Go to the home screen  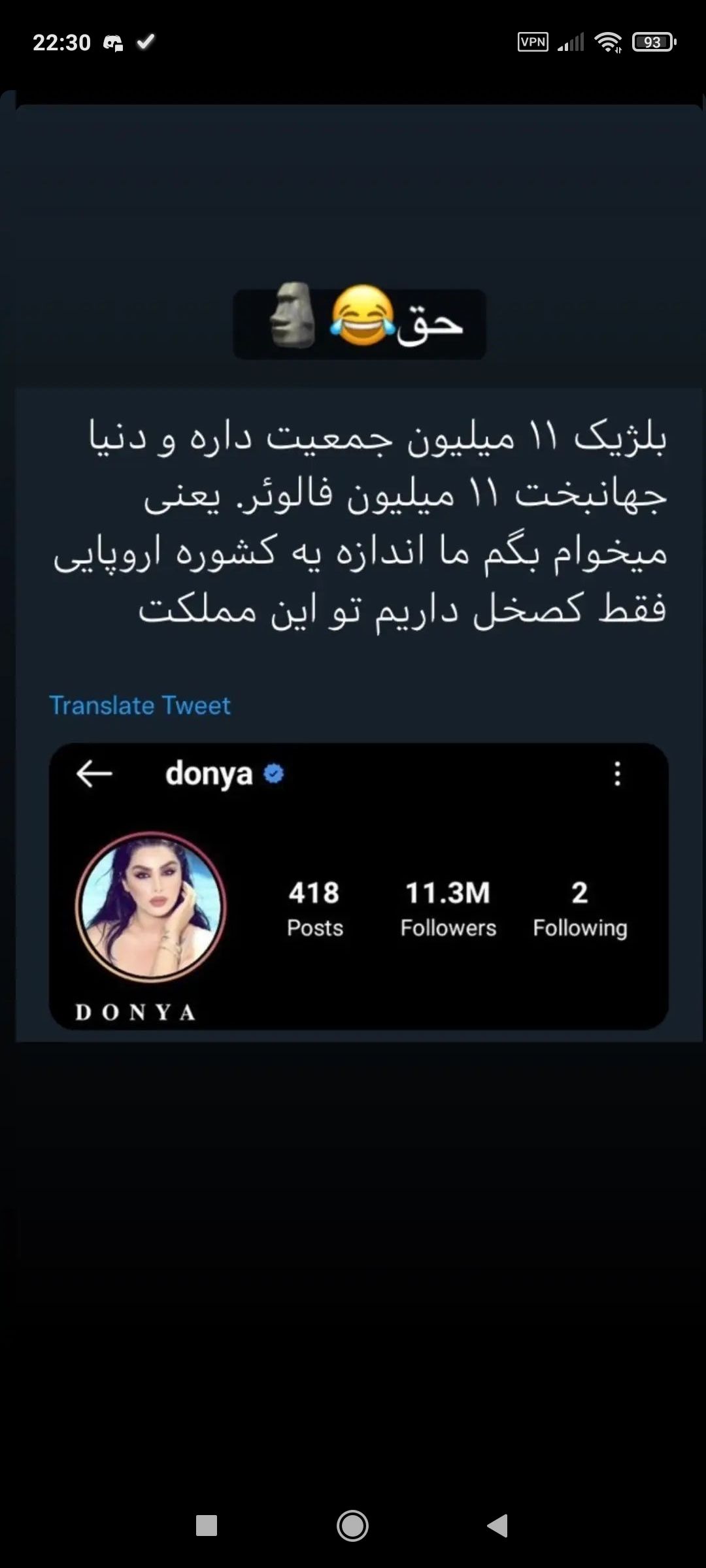(x=352, y=1526)
